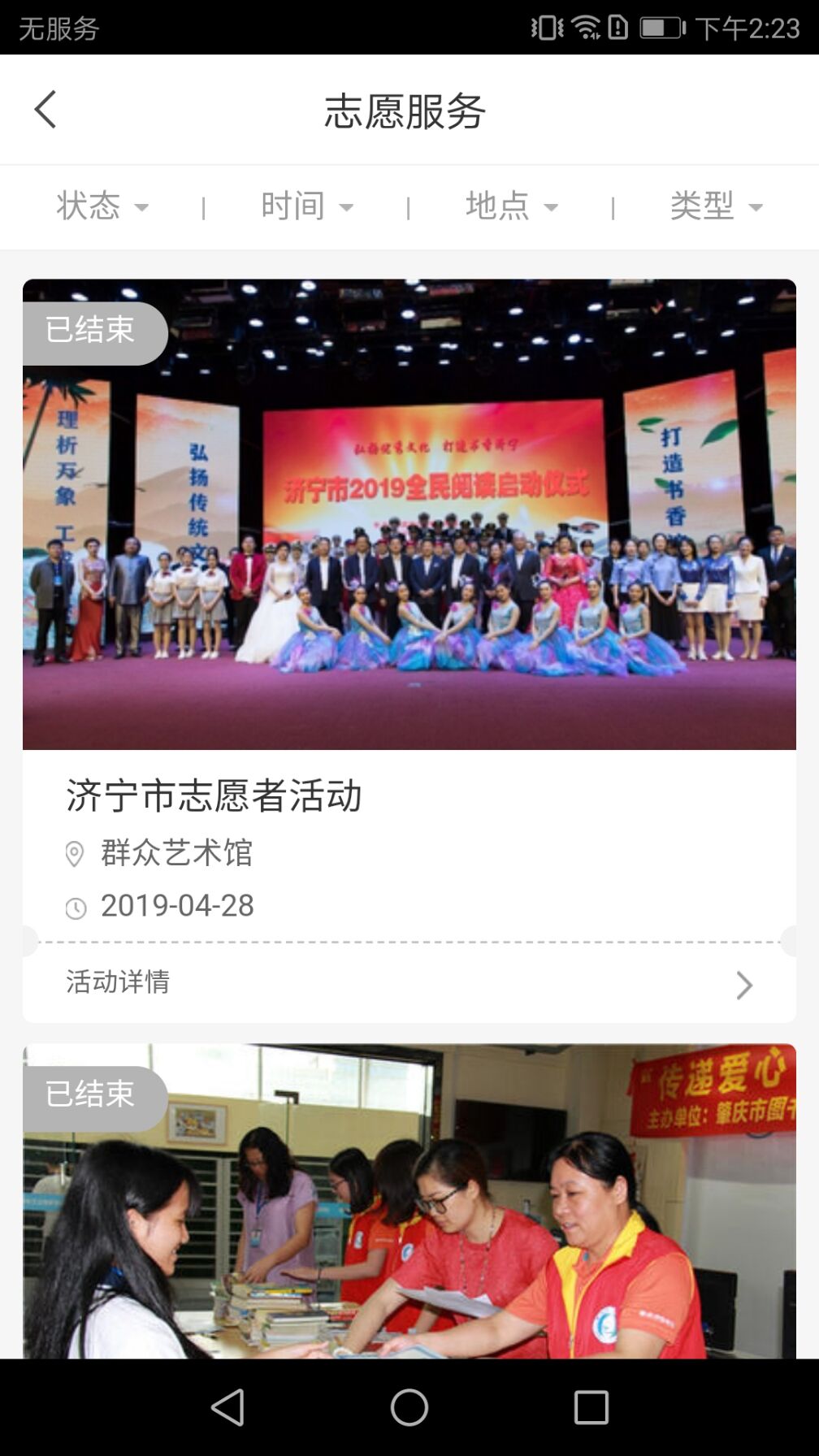Viewport: 819px width, 1456px height.
Task: Open the 传递爱心 volunteer event card
Action: point(409,1202)
